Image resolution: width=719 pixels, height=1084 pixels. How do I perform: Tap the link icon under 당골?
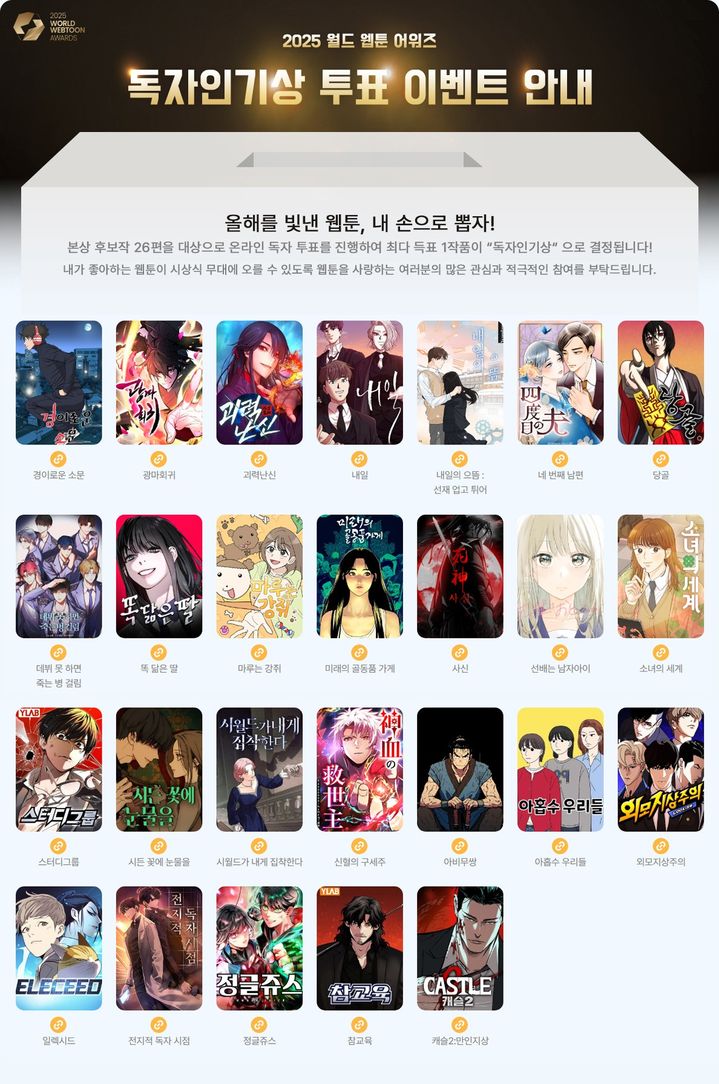[660, 457]
